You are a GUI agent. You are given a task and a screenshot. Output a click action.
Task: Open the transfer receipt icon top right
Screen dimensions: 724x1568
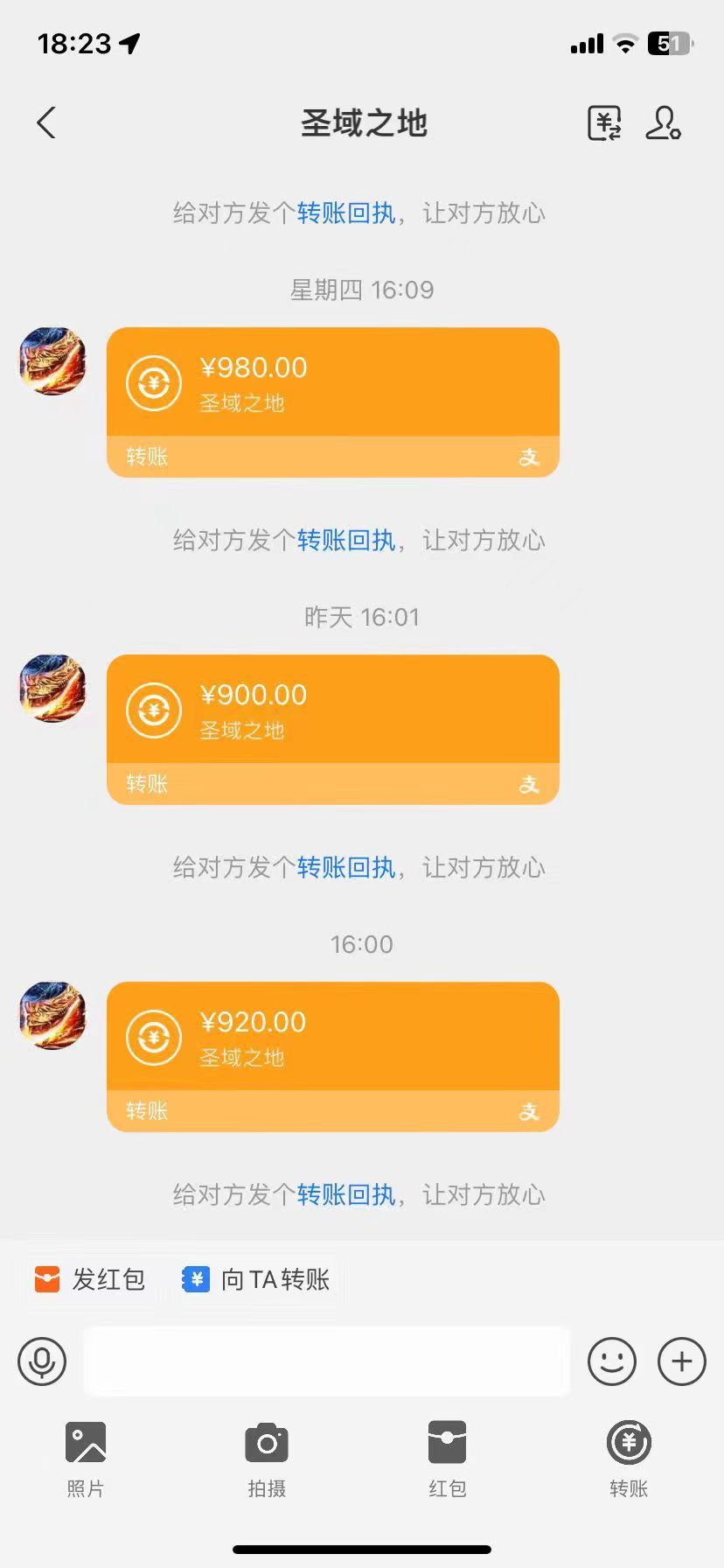[x=604, y=123]
